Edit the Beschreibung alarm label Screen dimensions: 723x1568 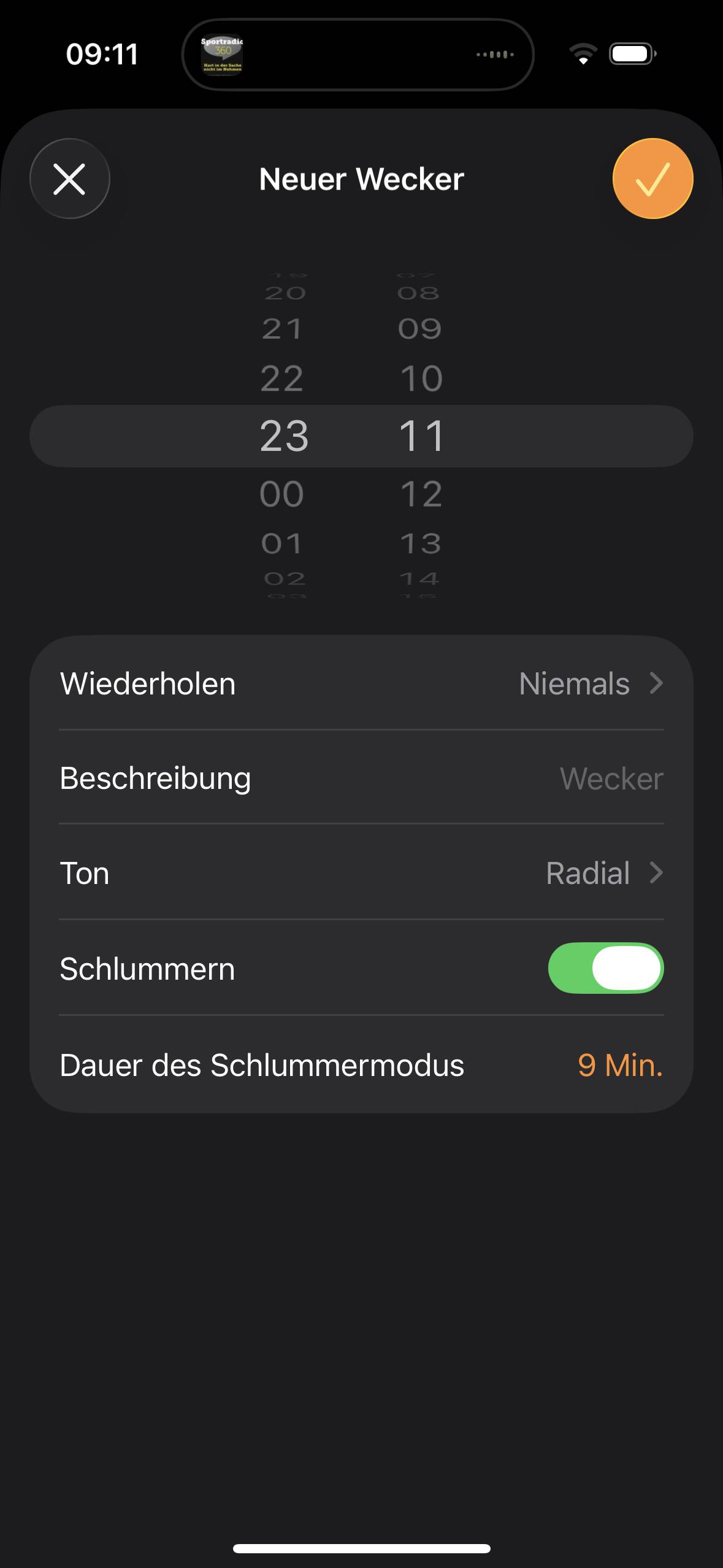(611, 778)
